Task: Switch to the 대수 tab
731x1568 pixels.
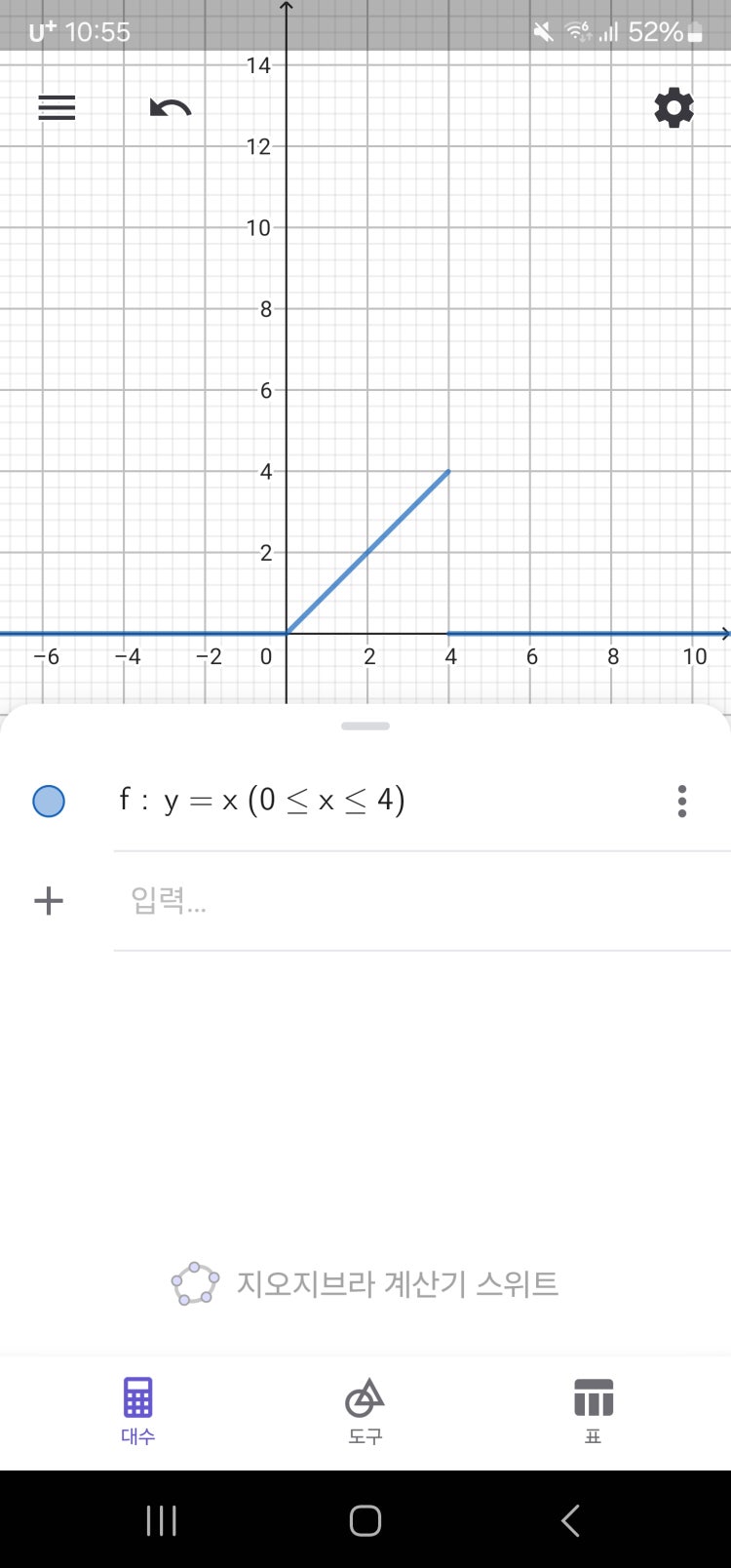Action: (137, 1410)
